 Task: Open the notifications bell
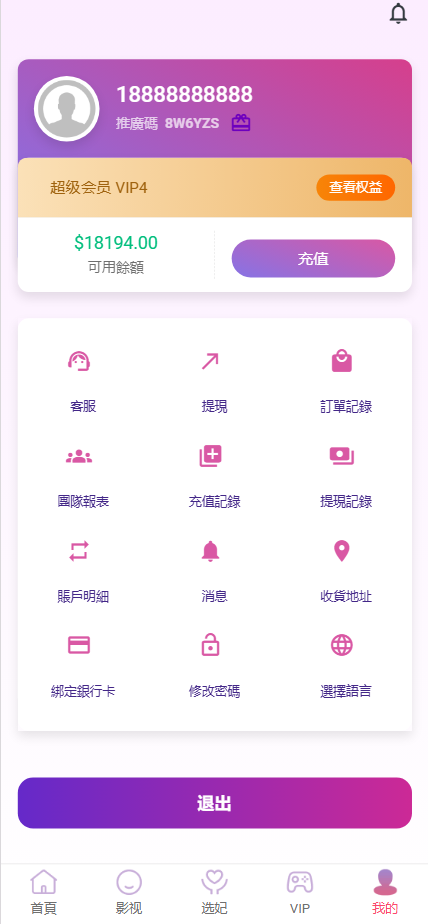tap(399, 13)
